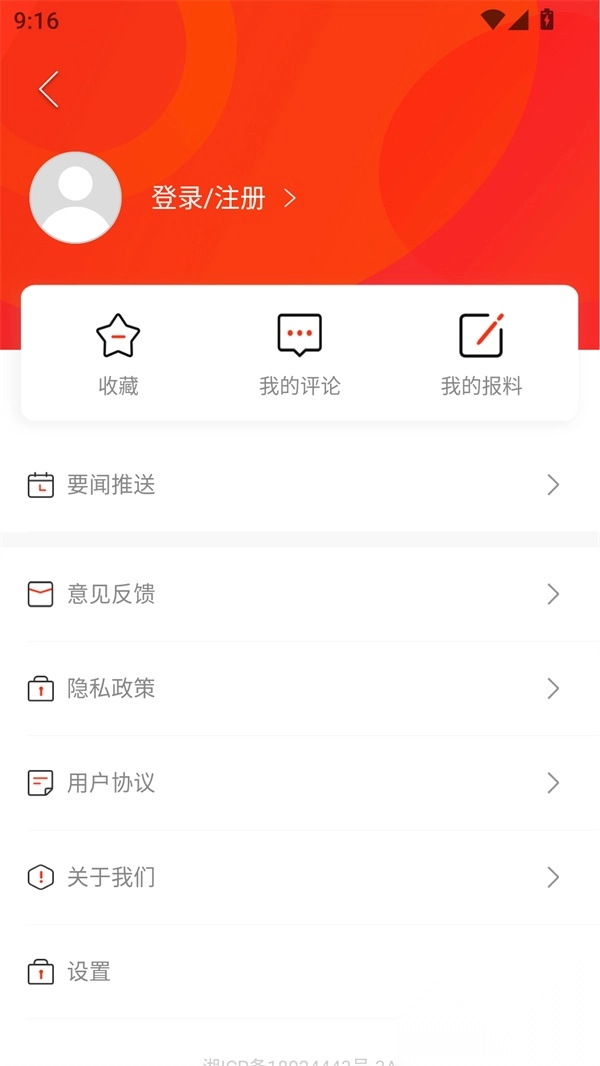Open 我的报料 submissions

click(x=481, y=354)
